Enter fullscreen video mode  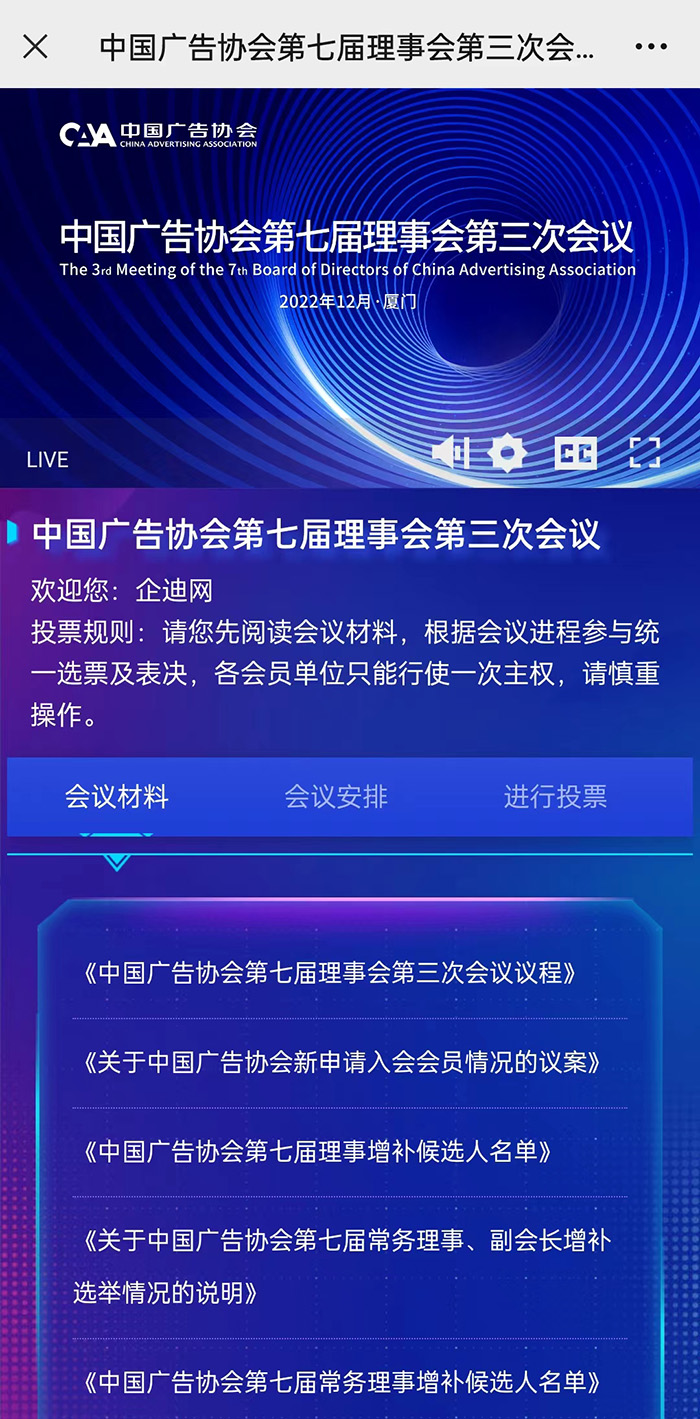pyautogui.click(x=645, y=453)
